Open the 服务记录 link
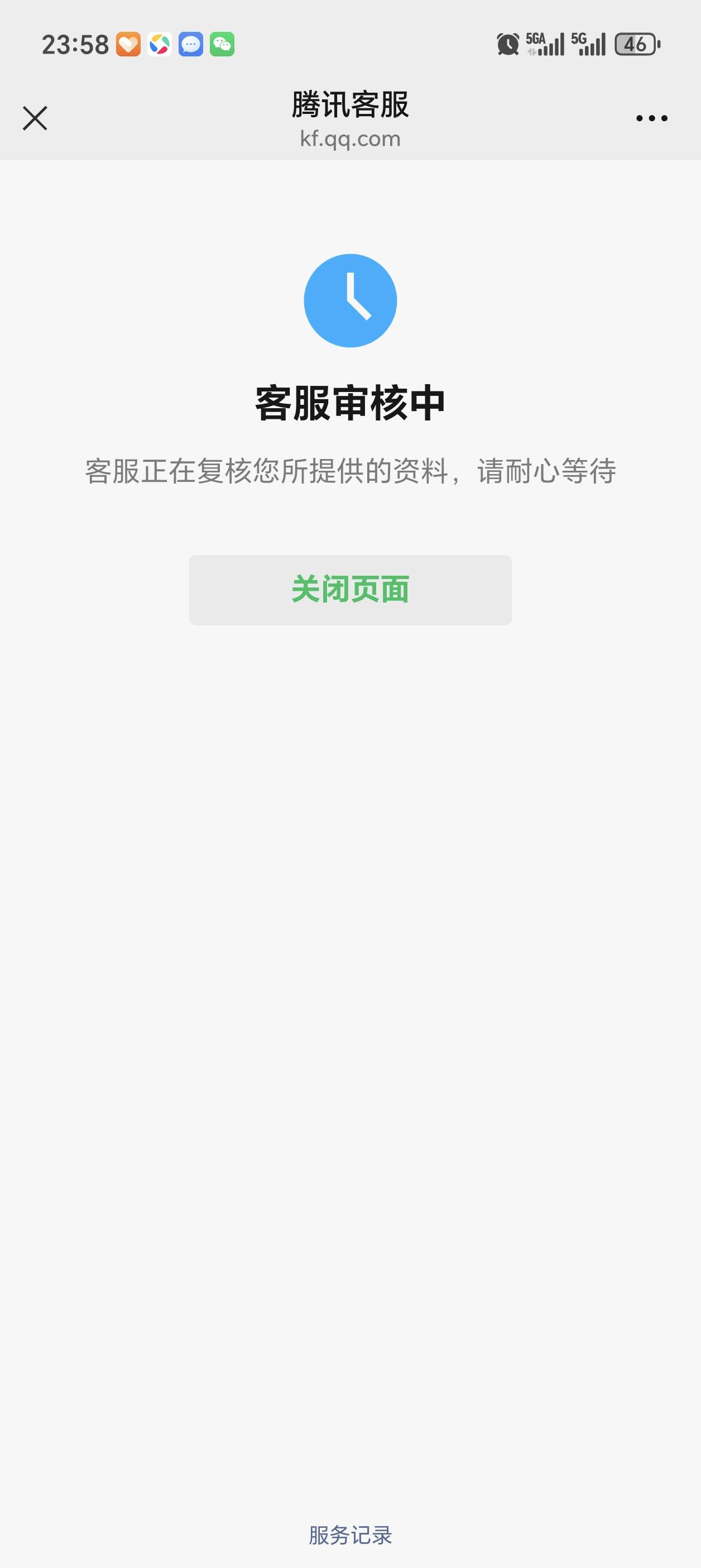The width and height of the screenshot is (701, 1568). click(350, 1534)
